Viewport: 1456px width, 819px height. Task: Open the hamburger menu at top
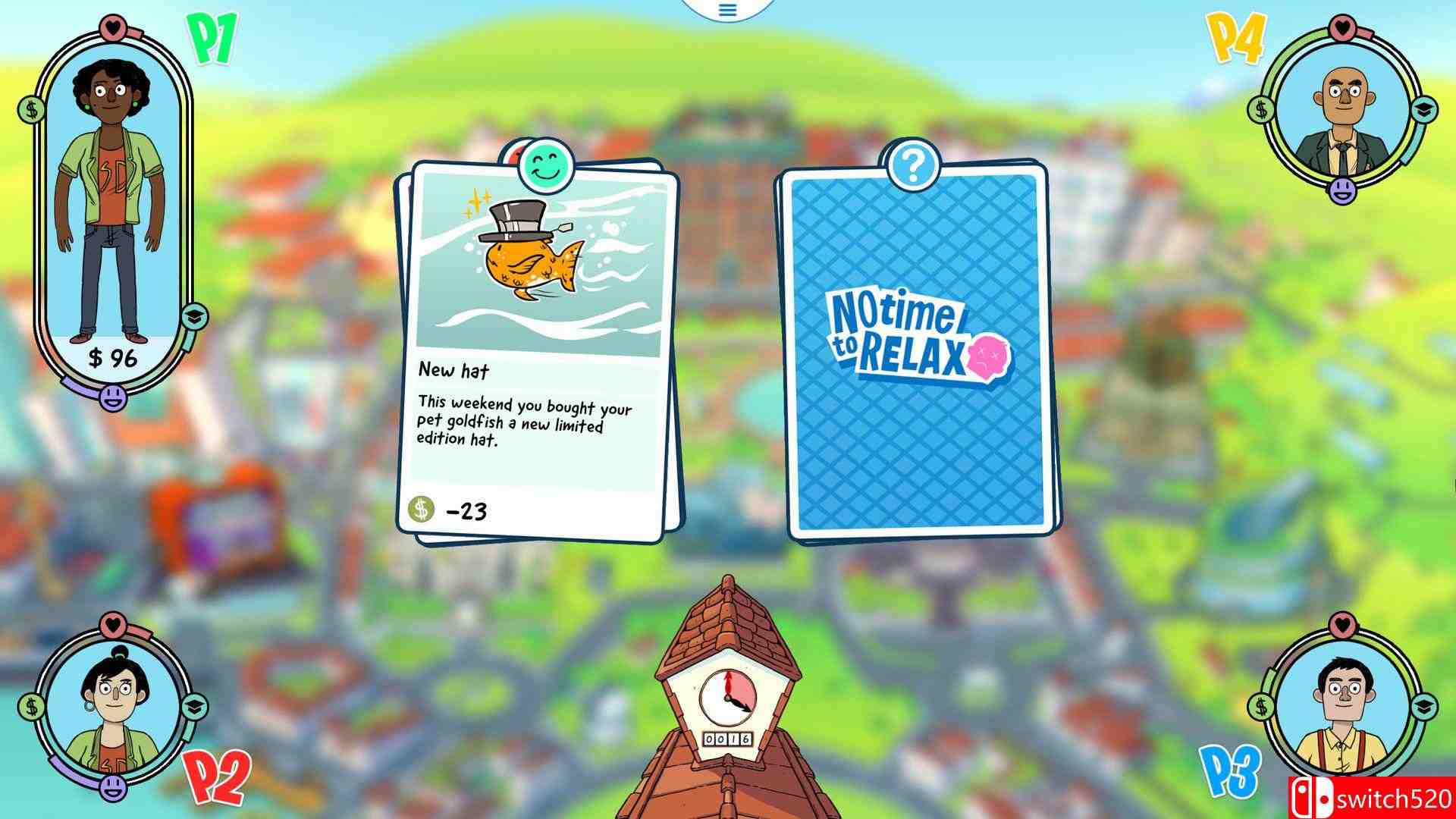[x=727, y=10]
